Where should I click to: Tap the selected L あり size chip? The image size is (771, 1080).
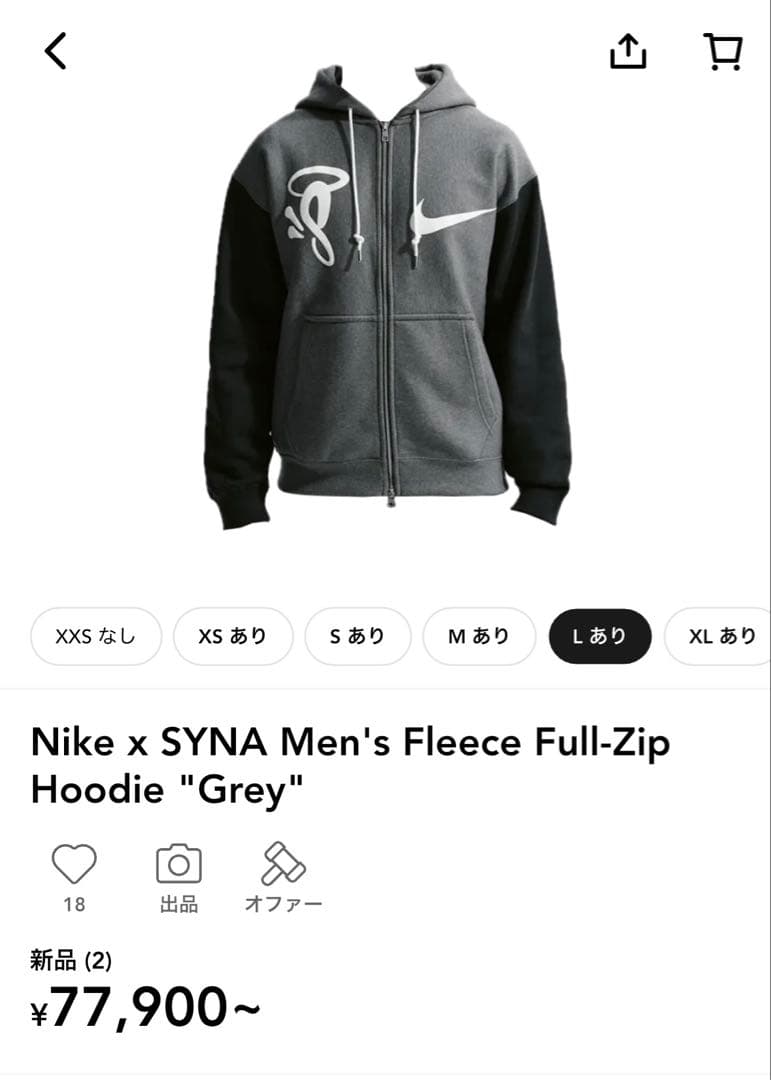pyautogui.click(x=599, y=636)
